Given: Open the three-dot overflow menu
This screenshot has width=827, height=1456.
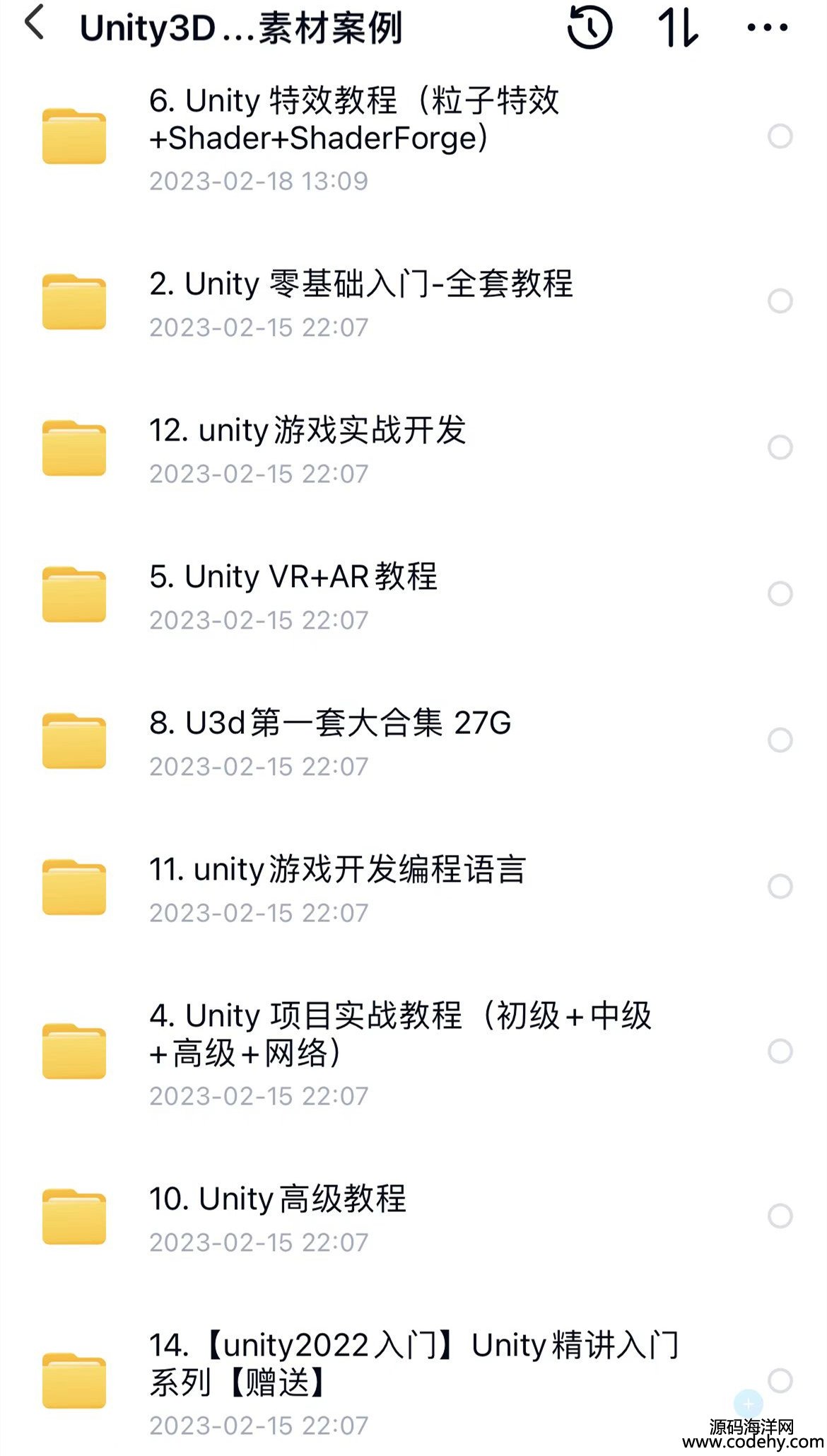Looking at the screenshot, I should pyautogui.click(x=767, y=28).
